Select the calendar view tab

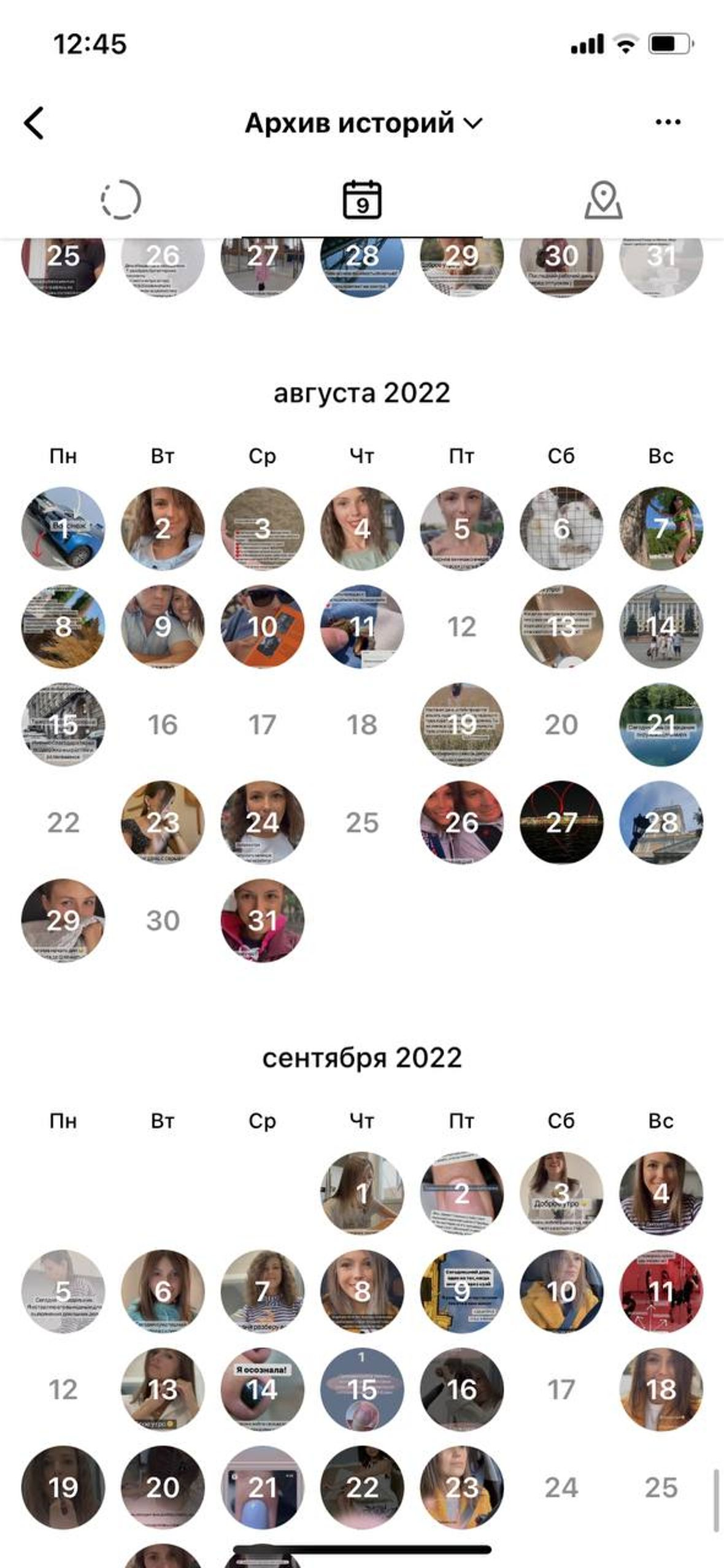click(x=362, y=199)
